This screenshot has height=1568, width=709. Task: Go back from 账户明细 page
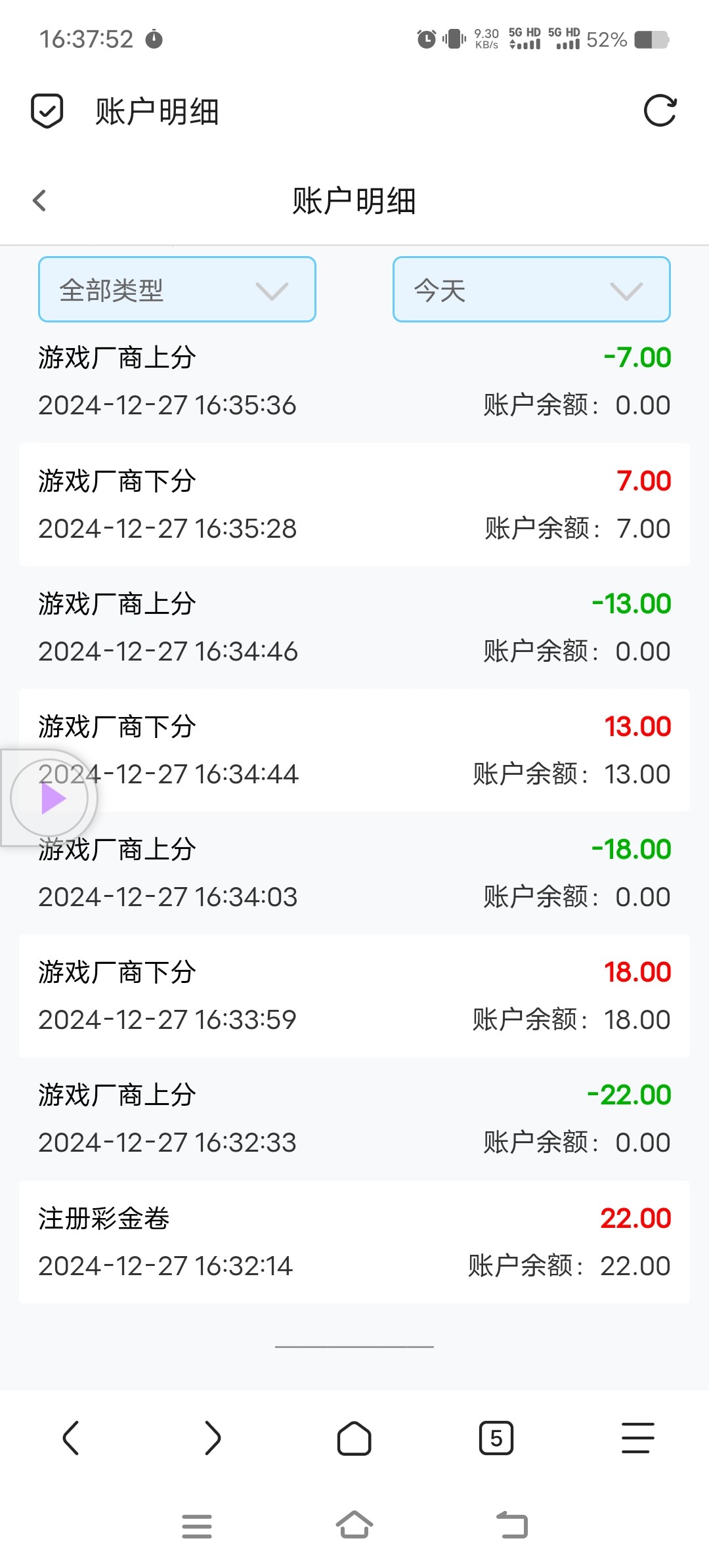coord(40,200)
